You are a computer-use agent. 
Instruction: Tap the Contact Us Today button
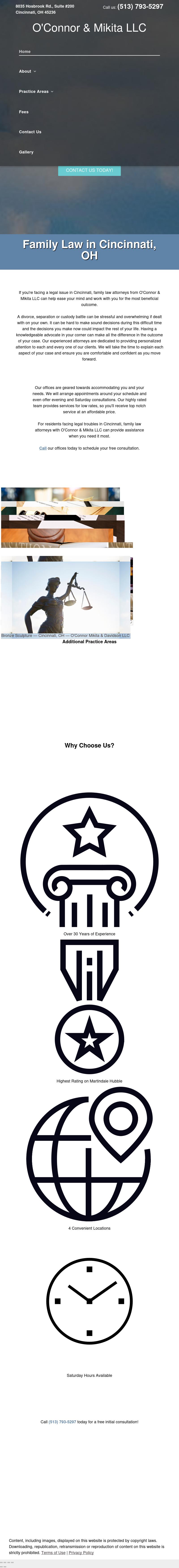pyautogui.click(x=89, y=171)
